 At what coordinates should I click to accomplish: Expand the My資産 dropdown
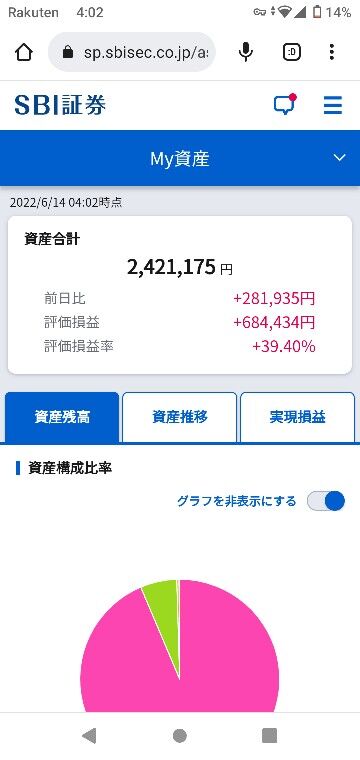(x=340, y=158)
